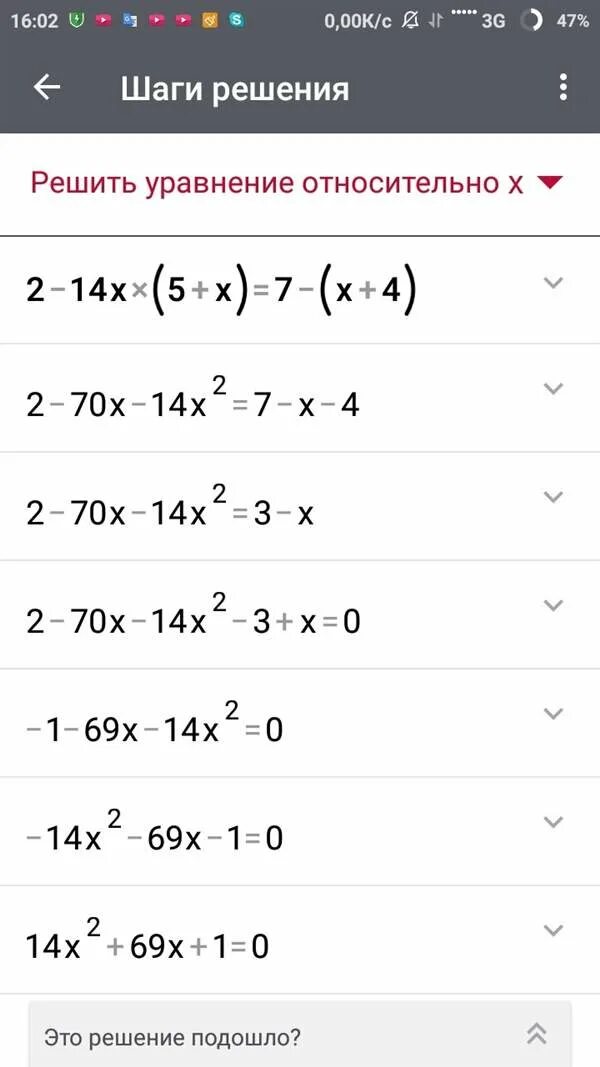The height and width of the screenshot is (1067, 600).
Task: Expand the step 2−14x×(5+x)=7−(x+4)
Action: click(553, 283)
